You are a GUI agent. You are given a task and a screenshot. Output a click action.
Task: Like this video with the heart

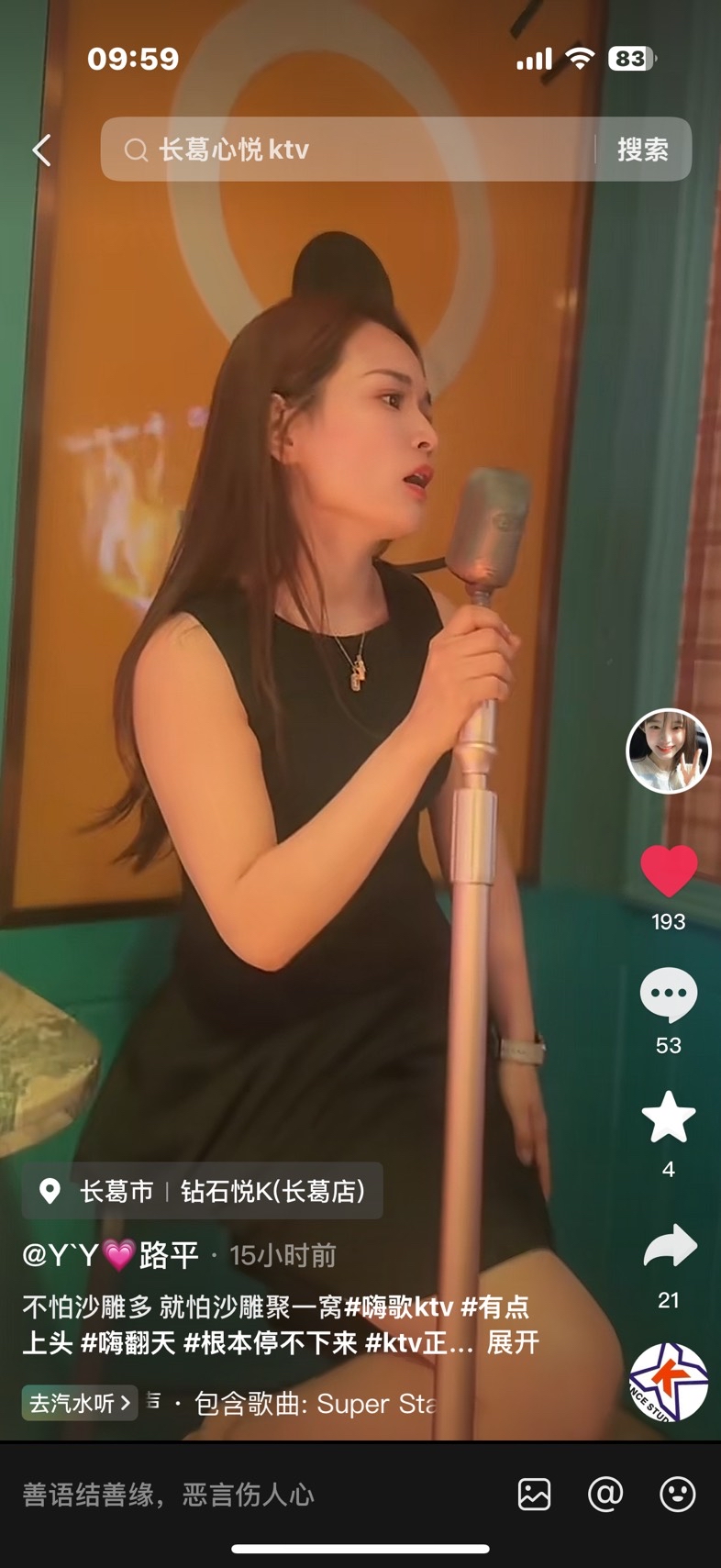669,871
